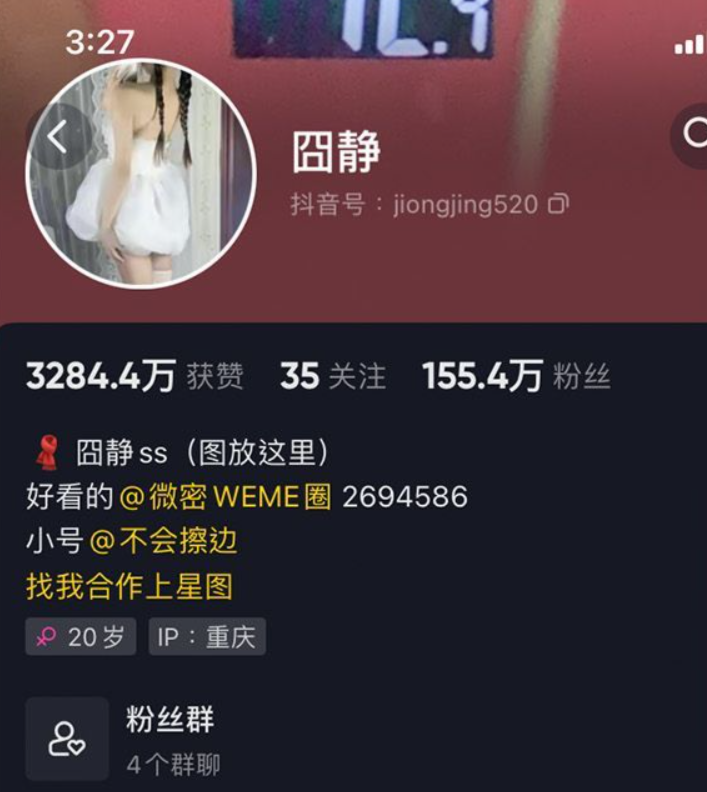View the 35 关注 following list
Image resolution: width=707 pixels, height=792 pixels.
[332, 377]
